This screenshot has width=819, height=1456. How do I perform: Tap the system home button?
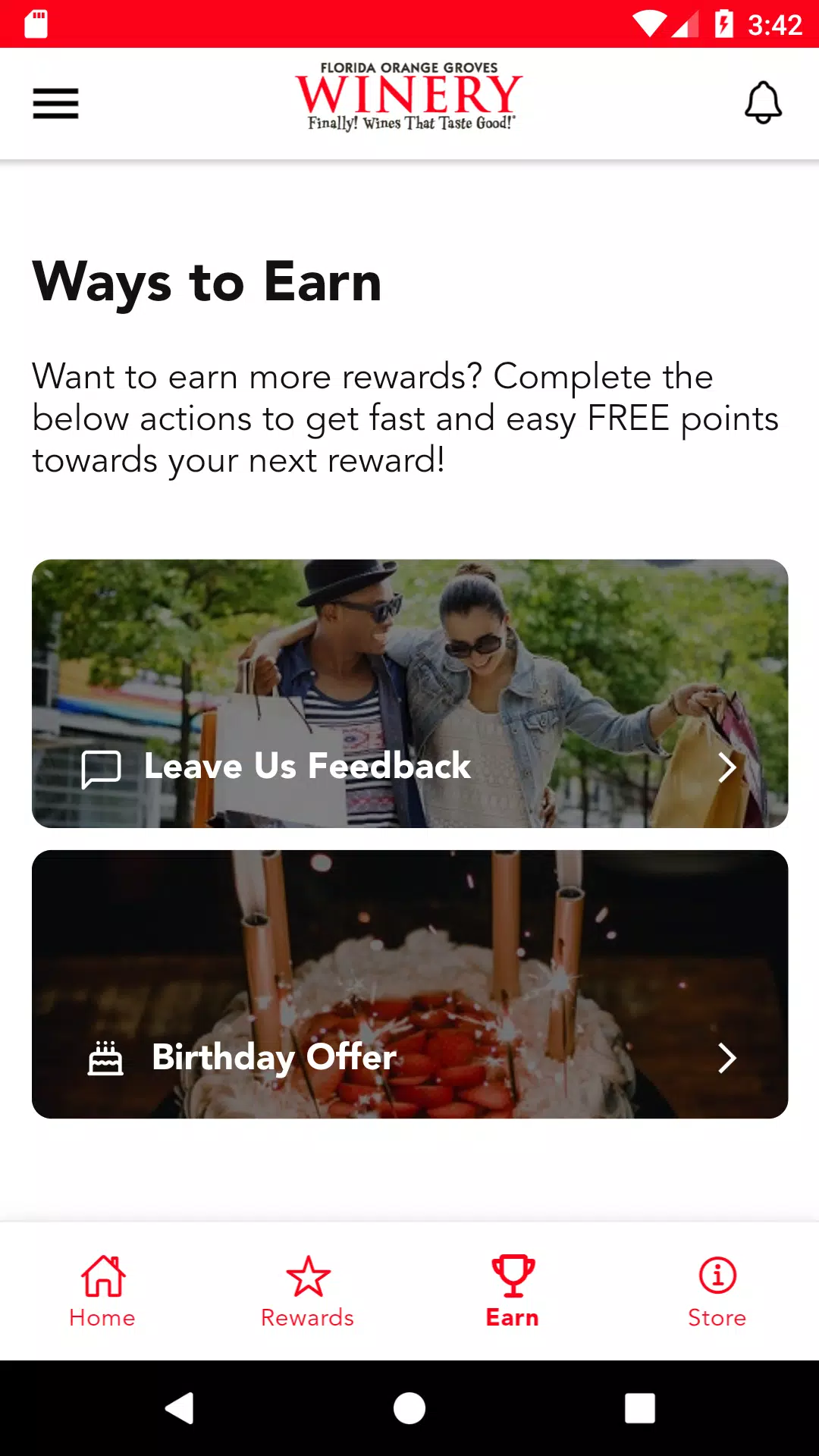[409, 1408]
